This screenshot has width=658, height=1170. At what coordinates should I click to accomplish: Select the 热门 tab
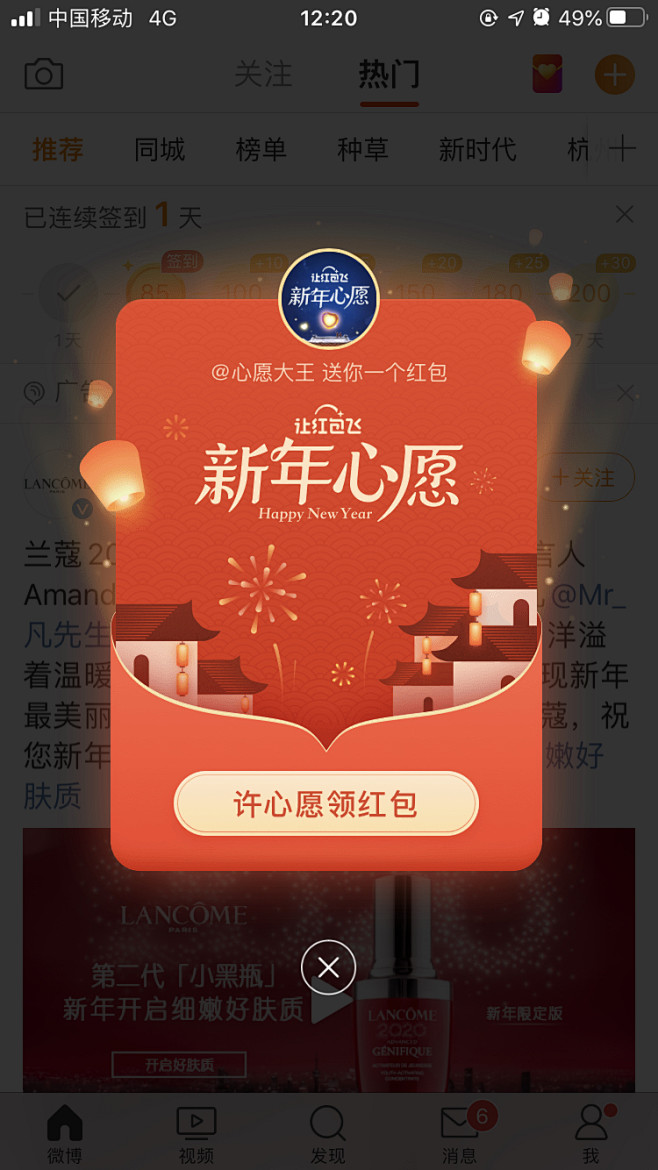coord(389,75)
